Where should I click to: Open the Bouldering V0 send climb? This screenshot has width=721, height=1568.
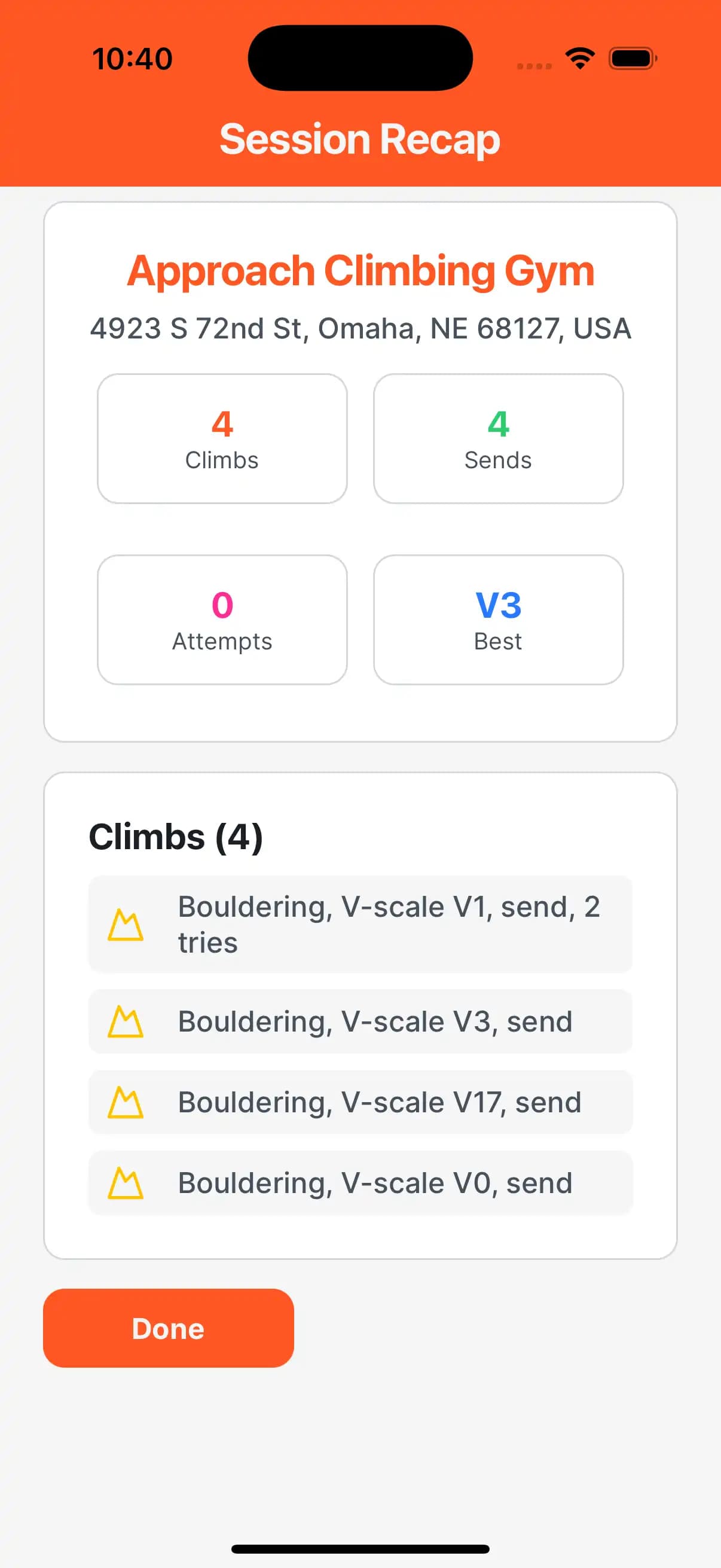pyautogui.click(x=360, y=1183)
